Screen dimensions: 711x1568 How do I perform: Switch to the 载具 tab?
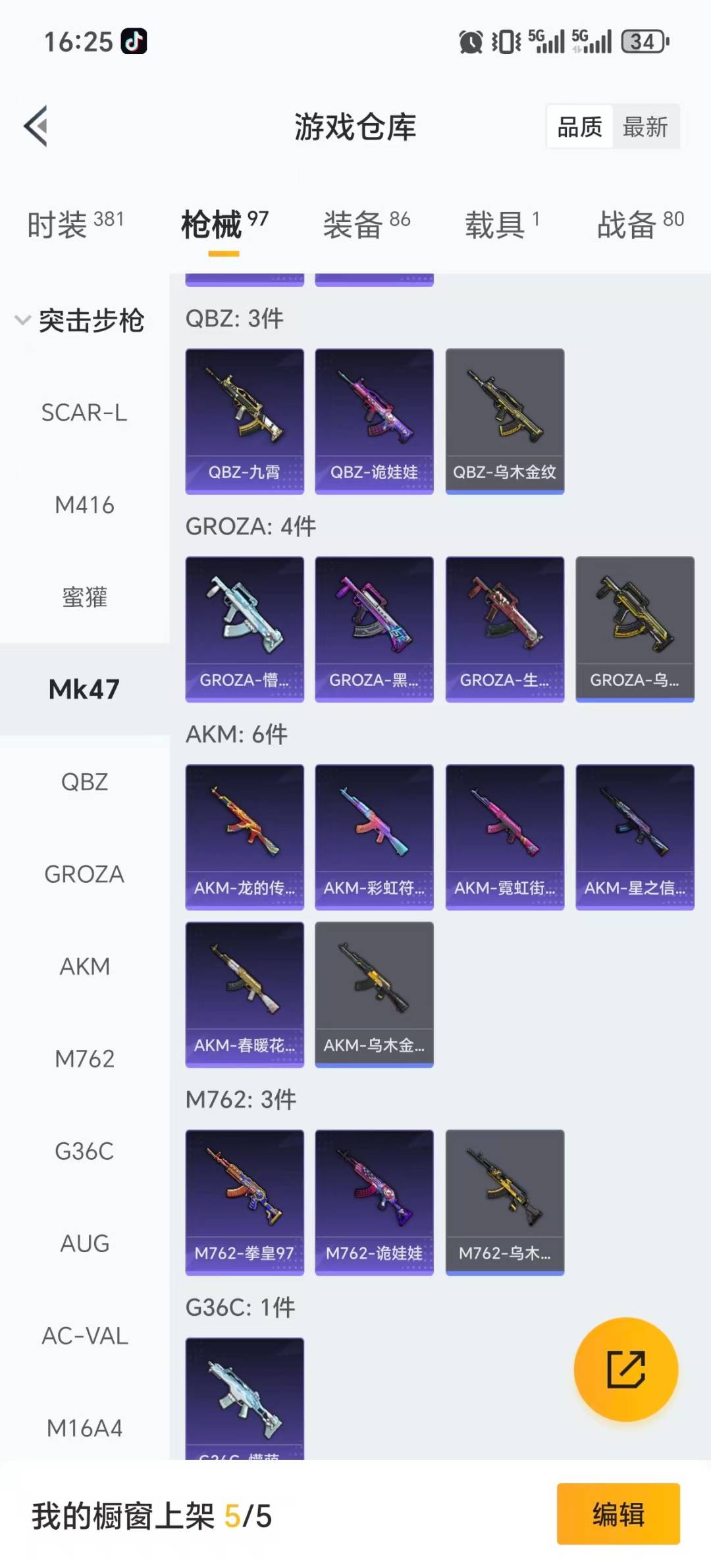pos(502,224)
